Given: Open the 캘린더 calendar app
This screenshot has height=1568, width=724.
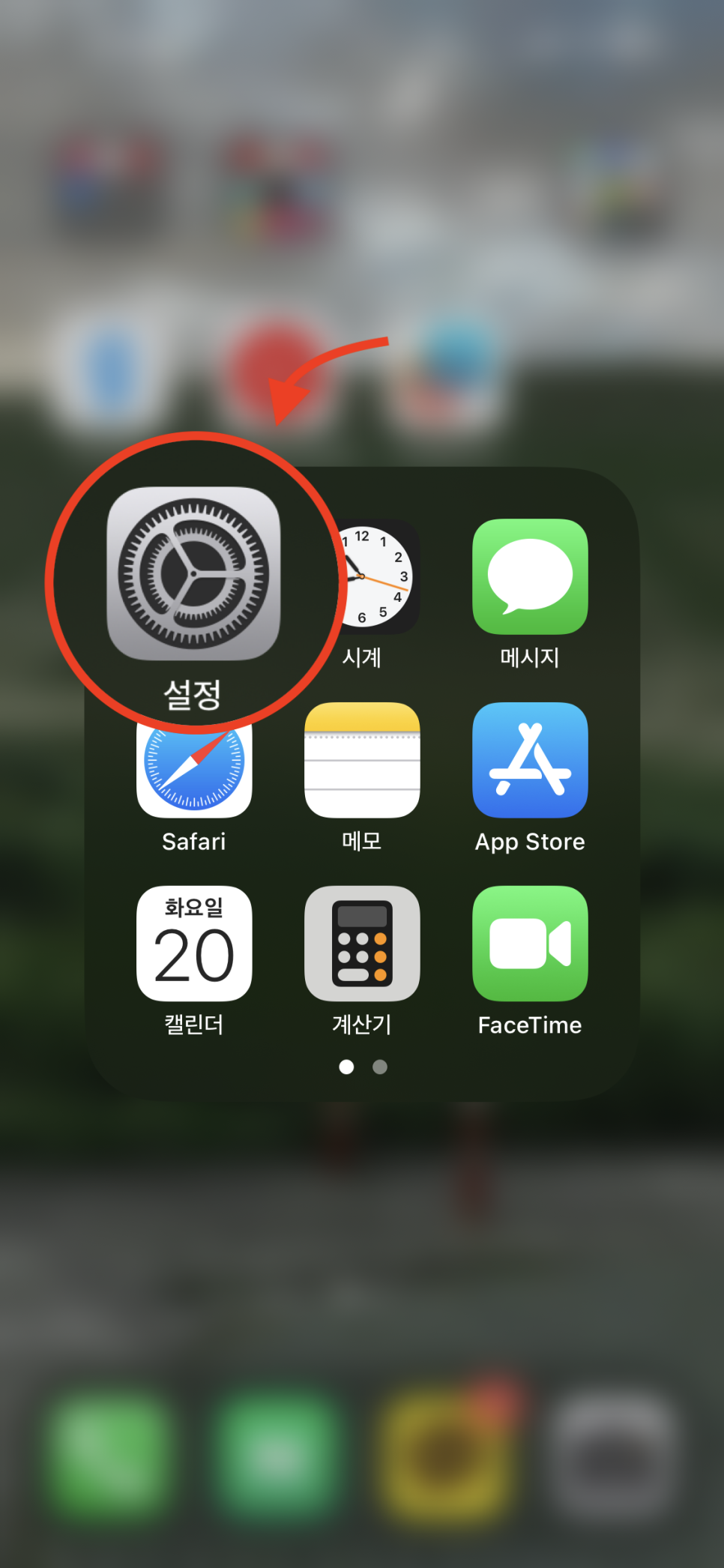Looking at the screenshot, I should 194,944.
